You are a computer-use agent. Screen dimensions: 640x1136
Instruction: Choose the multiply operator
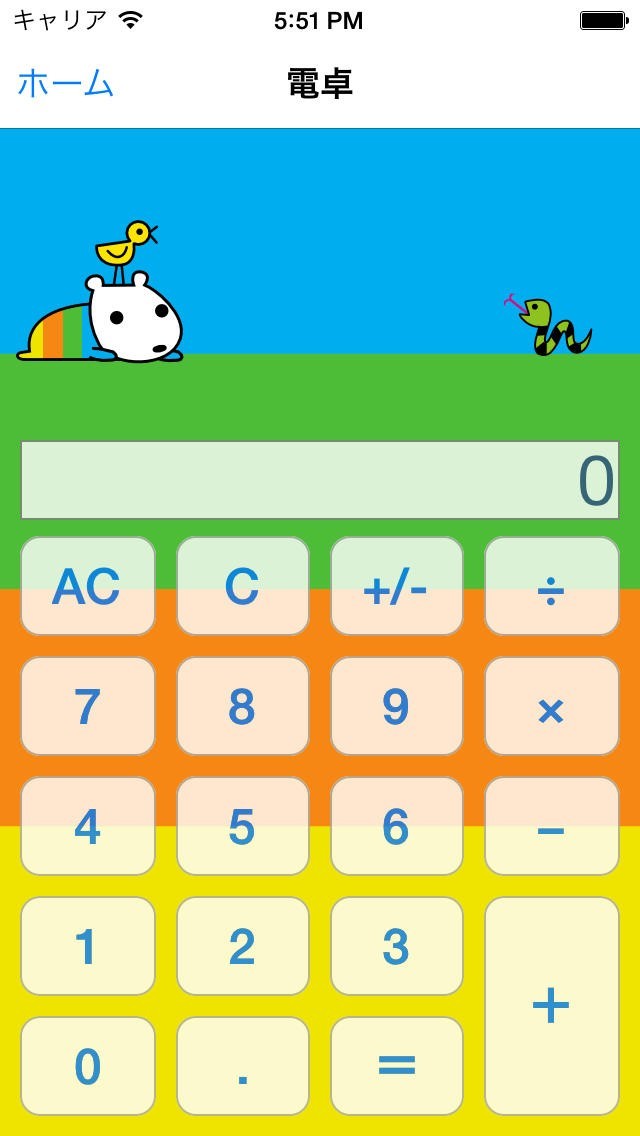(551, 706)
